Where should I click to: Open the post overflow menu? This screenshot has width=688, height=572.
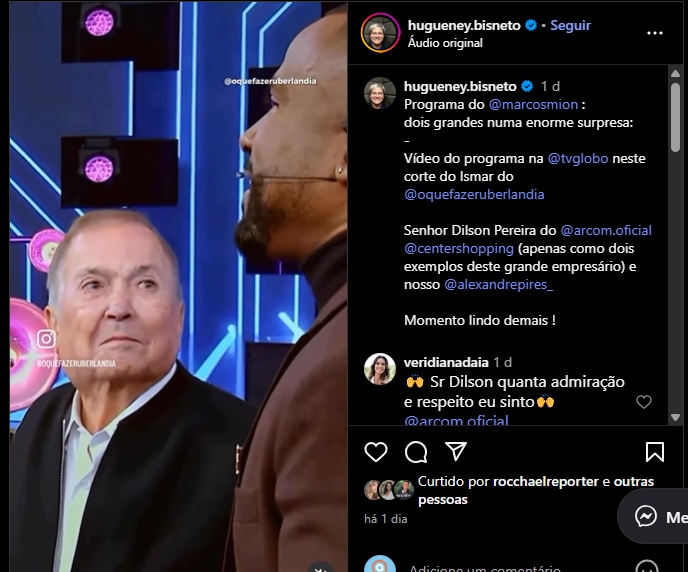pos(655,32)
